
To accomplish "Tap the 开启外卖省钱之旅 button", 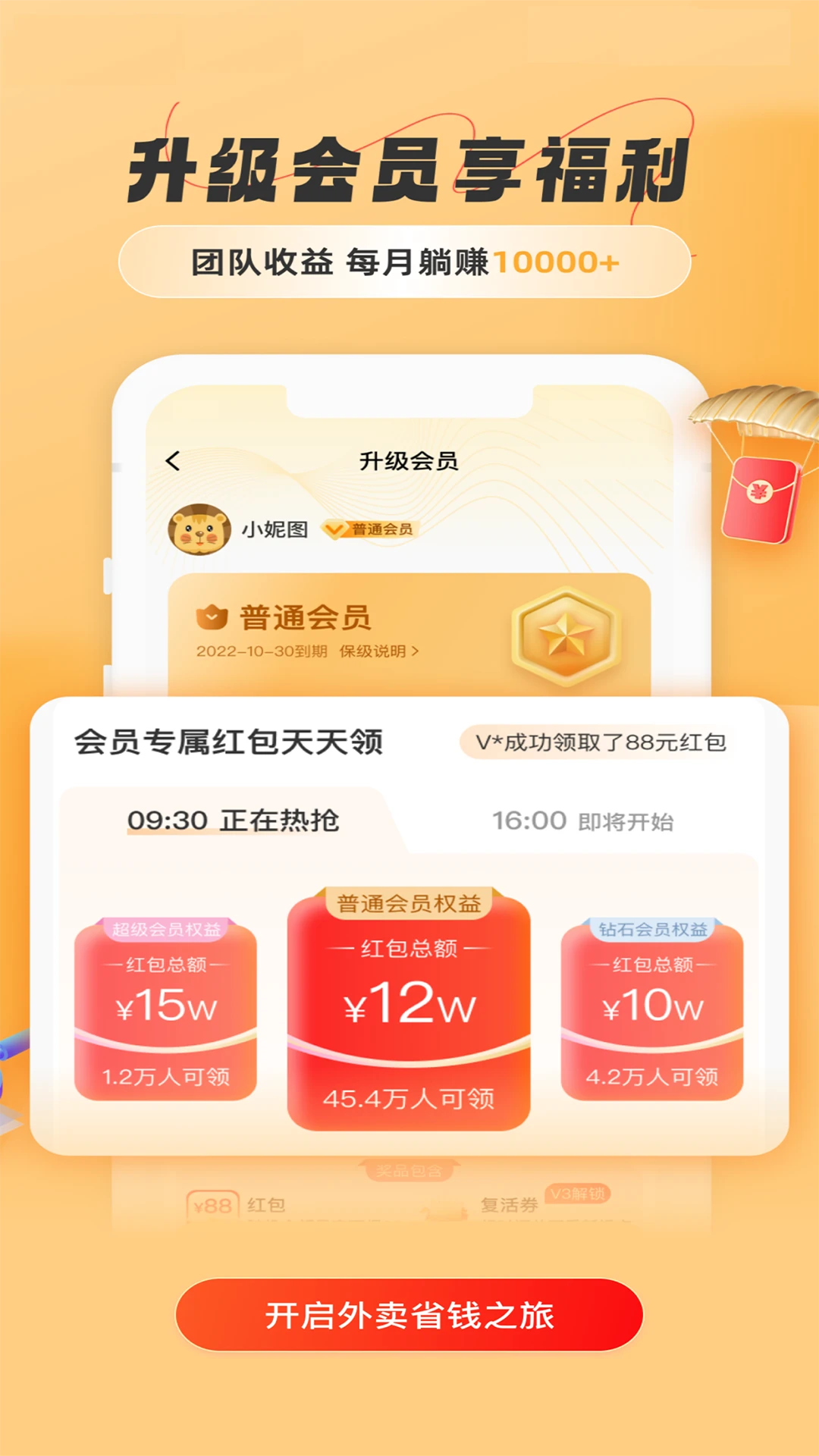I will [x=409, y=1315].
